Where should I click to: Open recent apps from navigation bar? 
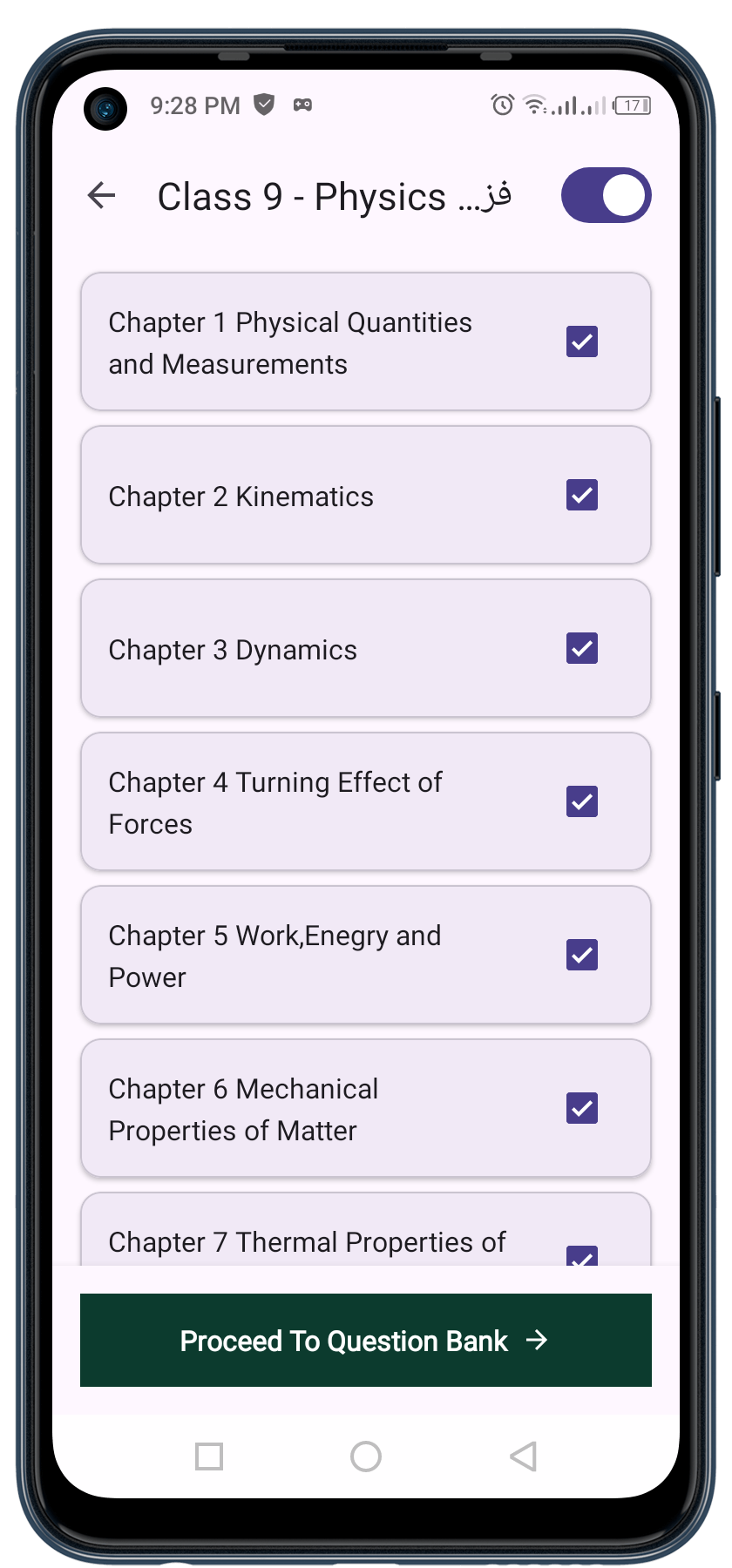pyautogui.click(x=209, y=1456)
